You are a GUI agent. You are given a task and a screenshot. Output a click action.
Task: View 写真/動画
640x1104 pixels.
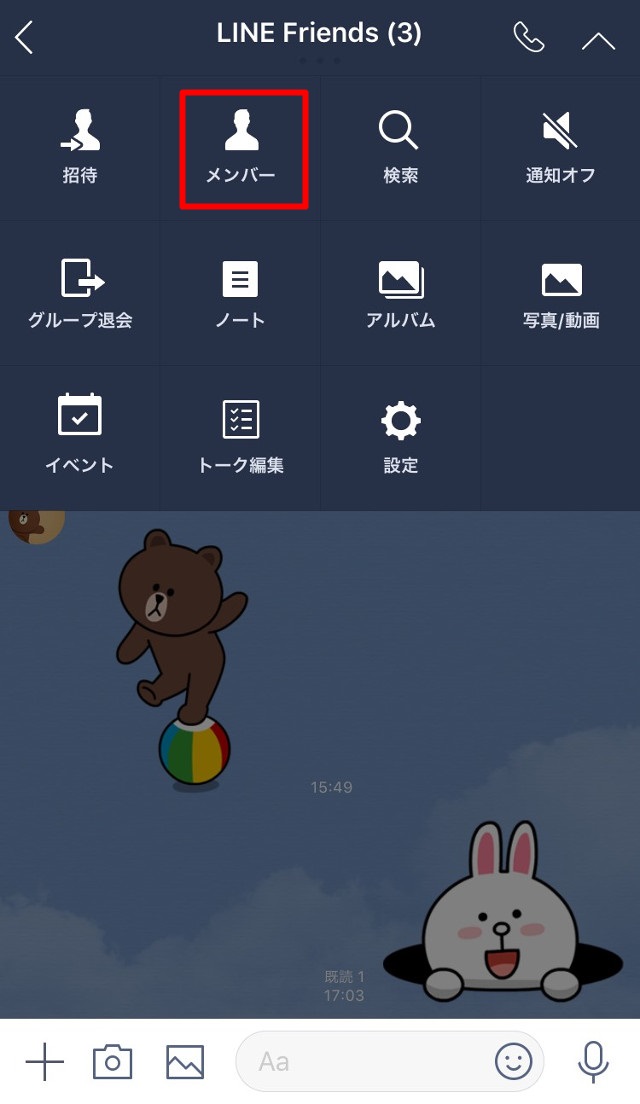point(560,293)
